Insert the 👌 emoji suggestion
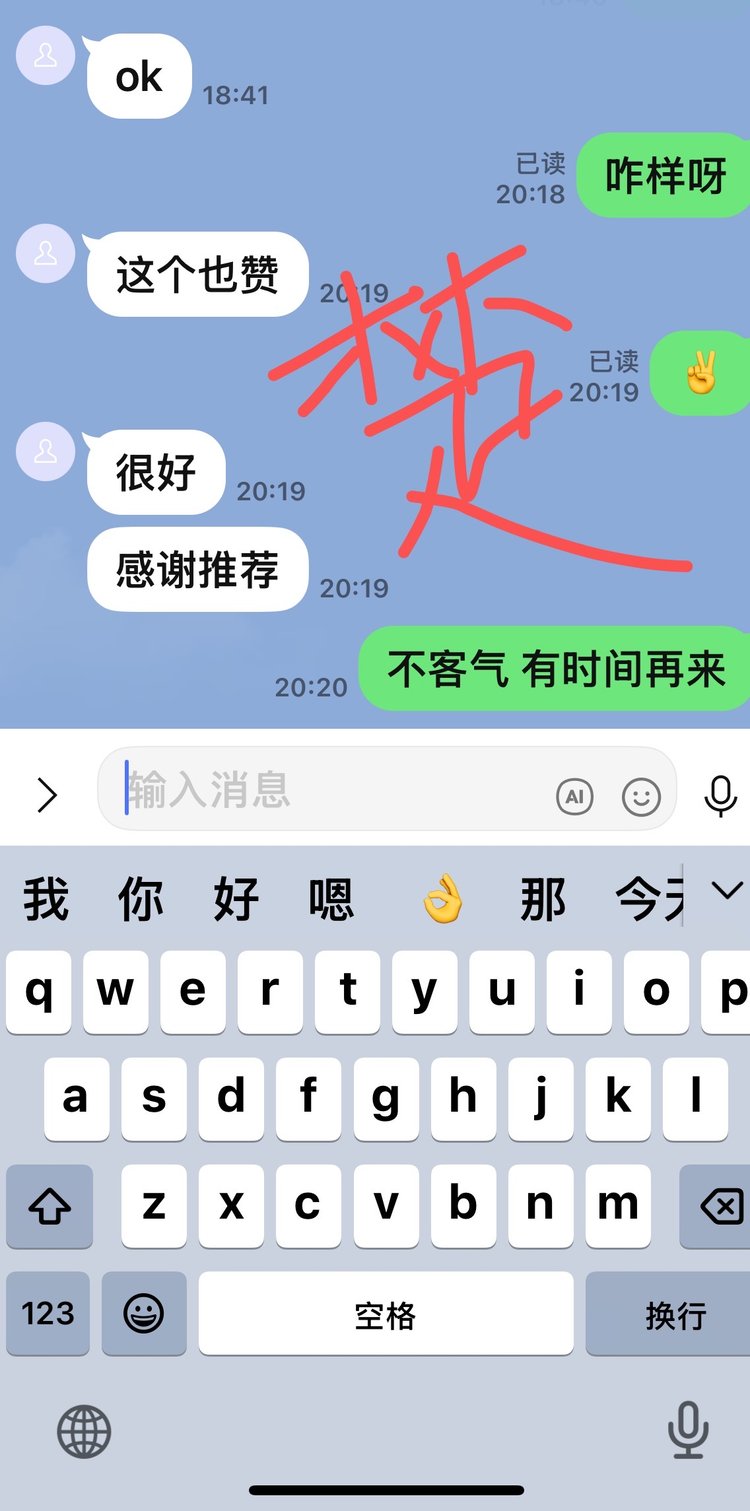This screenshot has height=1511, width=750. [442, 898]
